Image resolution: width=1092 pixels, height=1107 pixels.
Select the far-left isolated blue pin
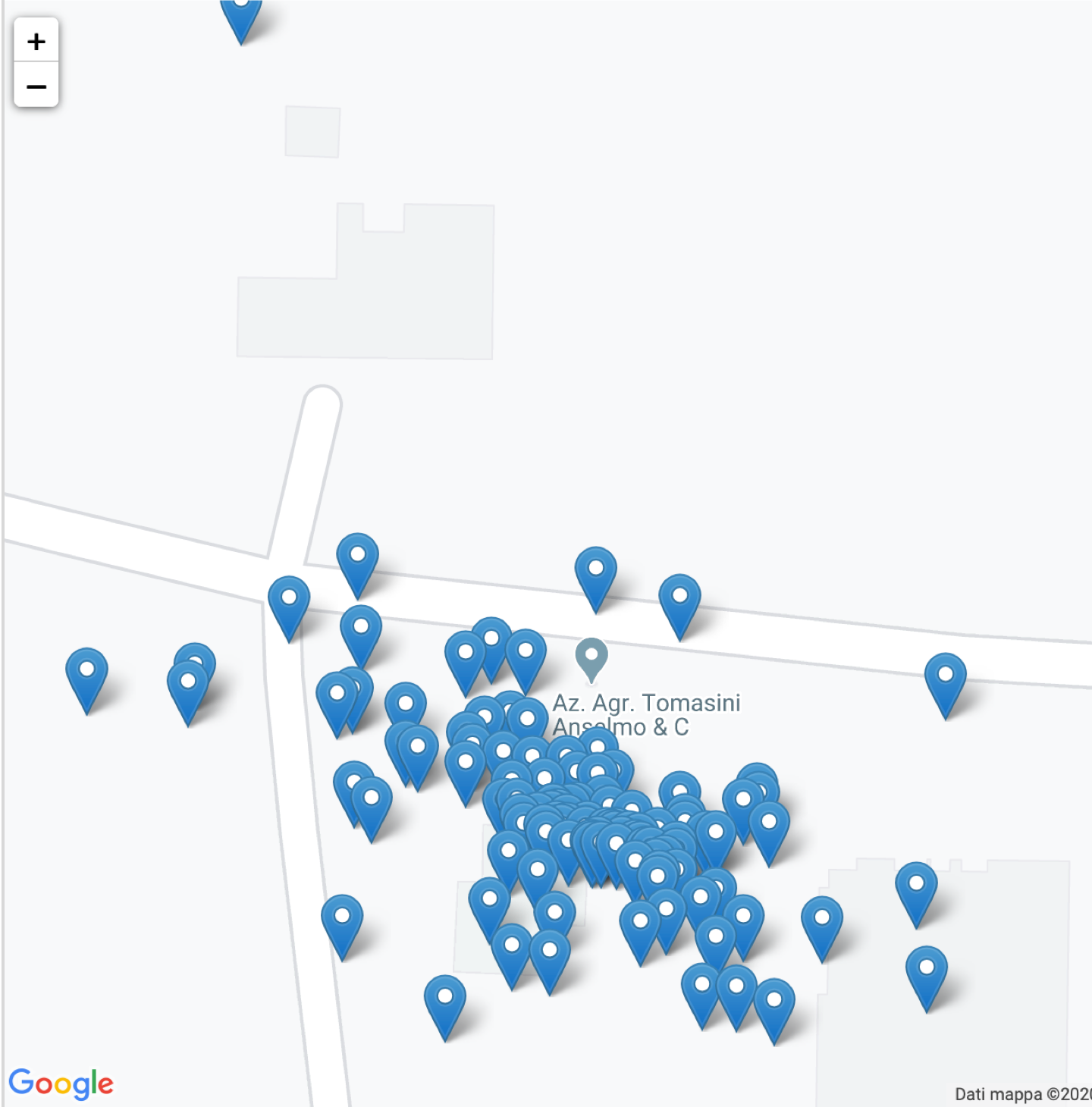pyautogui.click(x=86, y=676)
